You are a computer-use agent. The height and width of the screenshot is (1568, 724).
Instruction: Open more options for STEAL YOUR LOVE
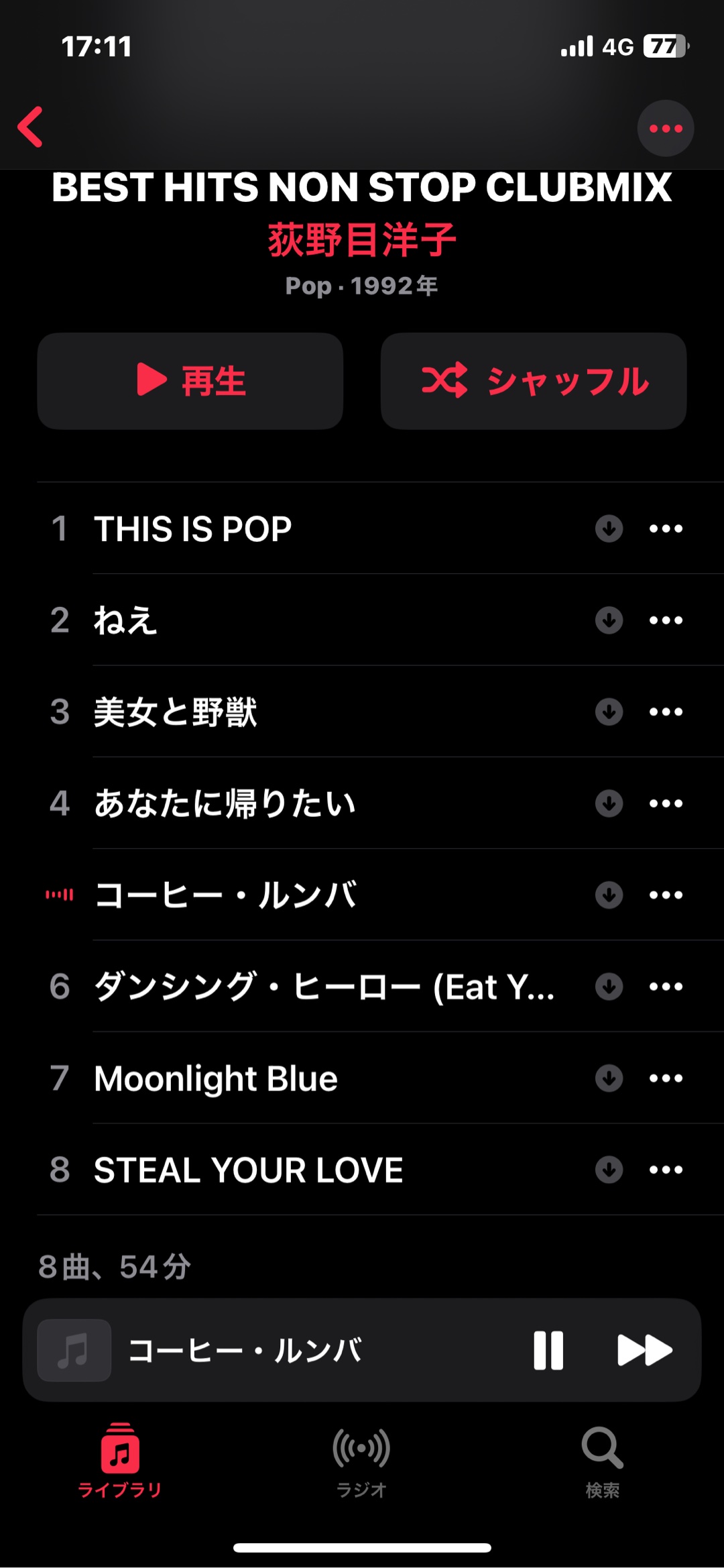click(x=666, y=1170)
